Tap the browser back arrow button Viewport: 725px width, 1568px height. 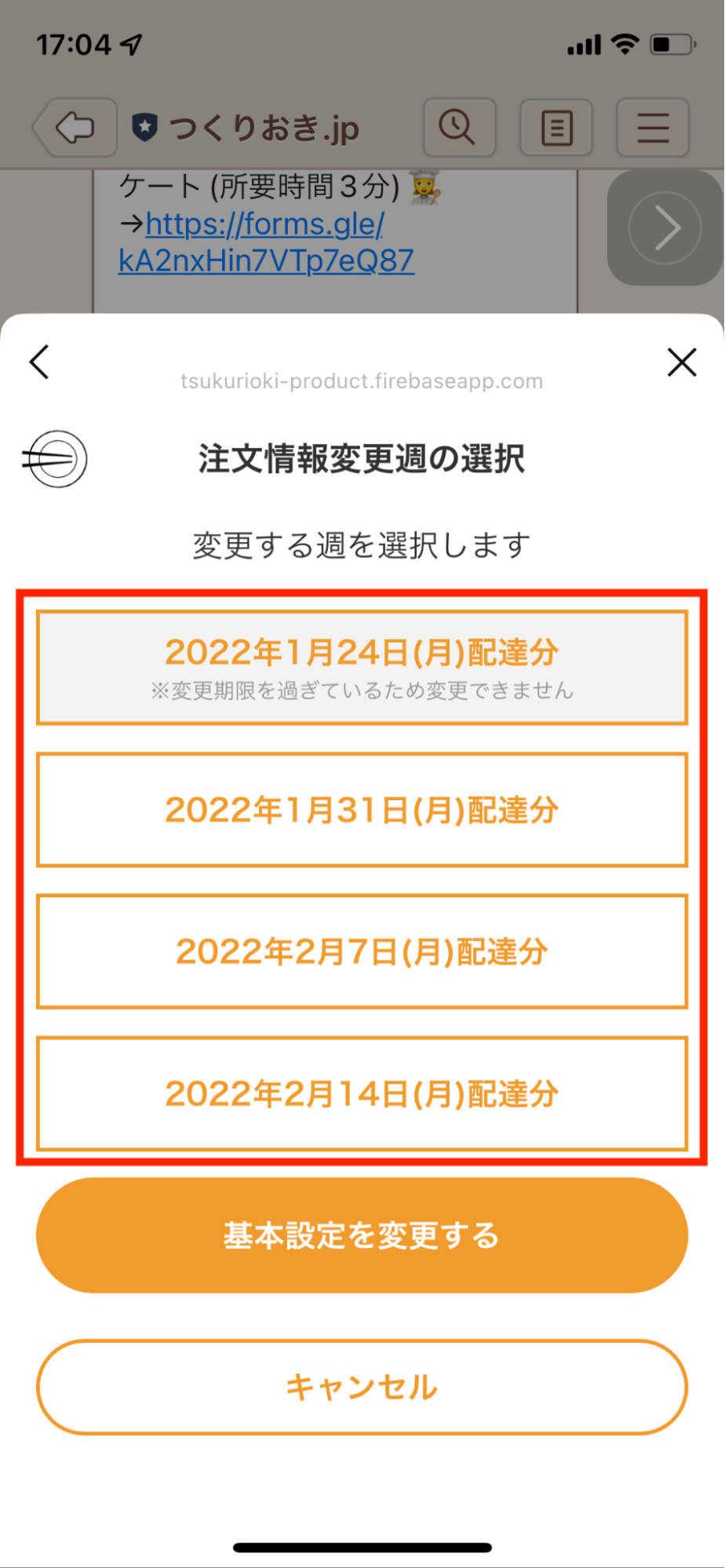click(76, 127)
